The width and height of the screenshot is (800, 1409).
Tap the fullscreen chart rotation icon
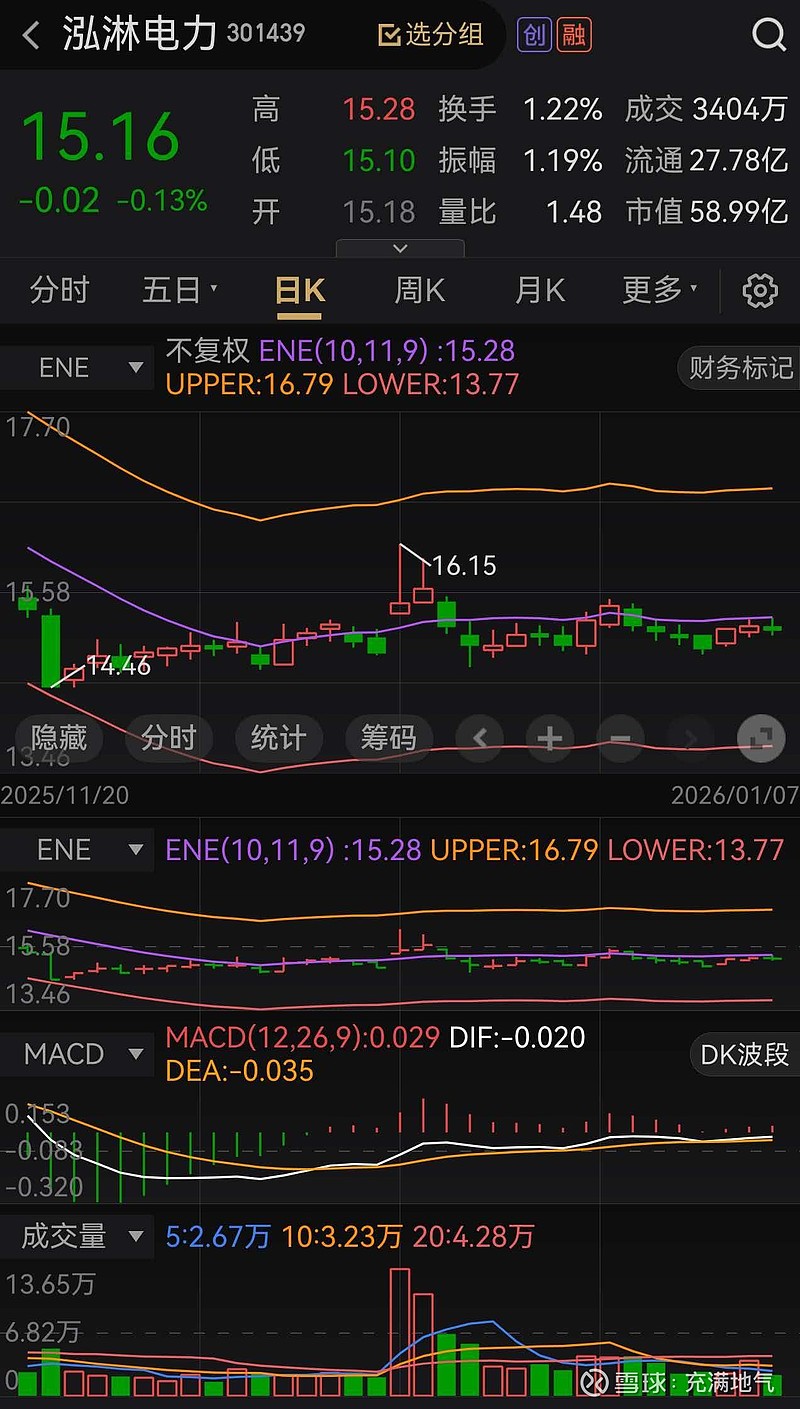coord(762,738)
